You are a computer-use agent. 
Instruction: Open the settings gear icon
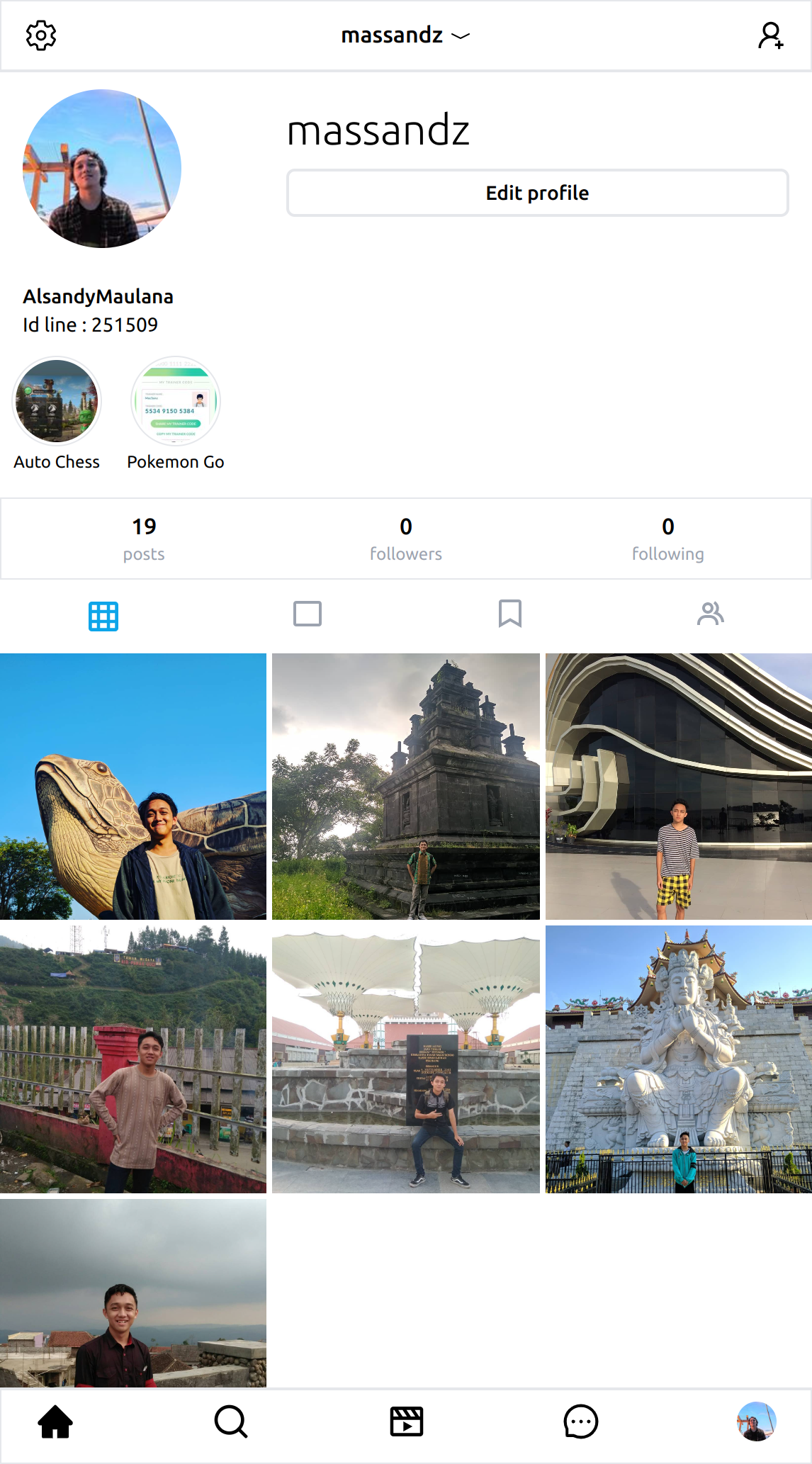41,35
